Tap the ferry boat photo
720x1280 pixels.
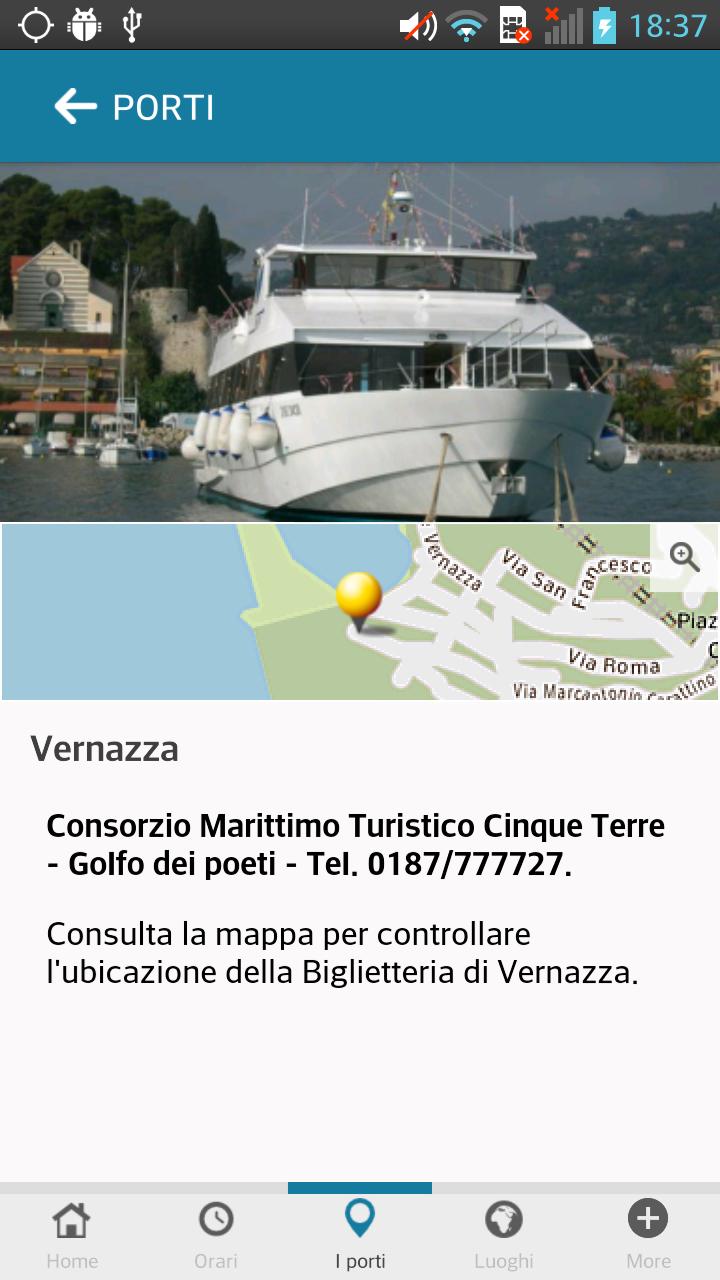pos(360,340)
